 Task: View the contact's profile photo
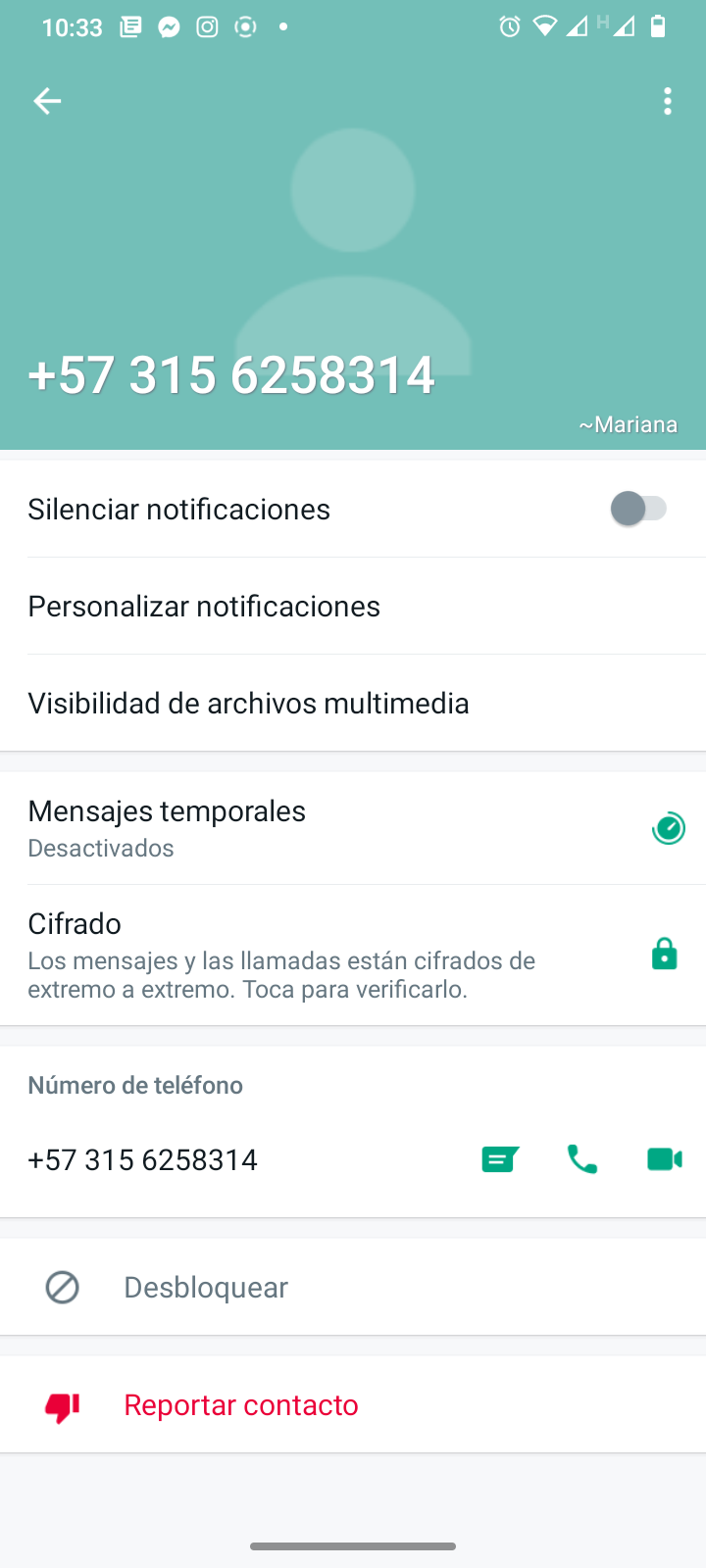(x=353, y=245)
